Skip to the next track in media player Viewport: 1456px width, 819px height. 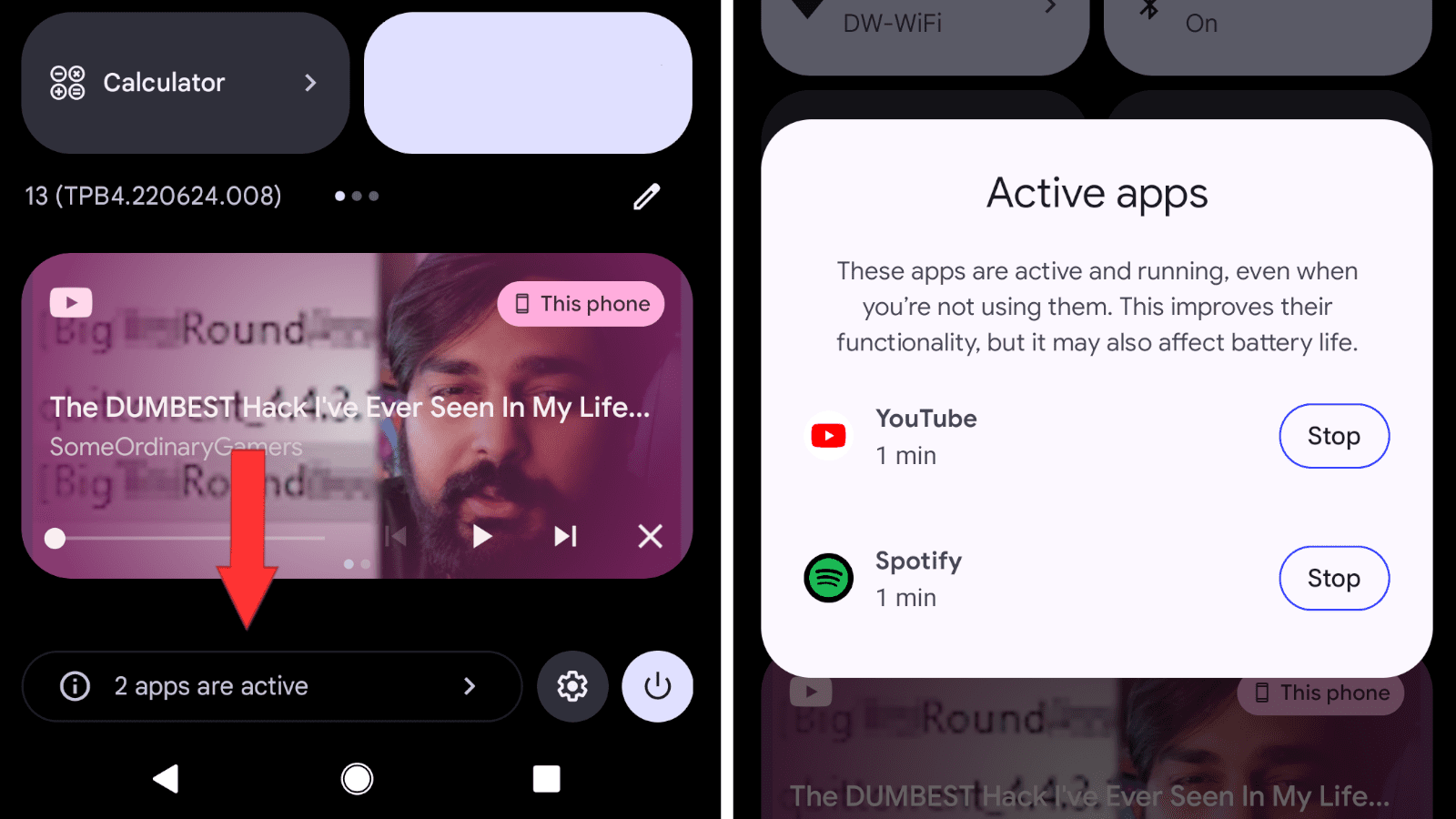[x=565, y=537]
